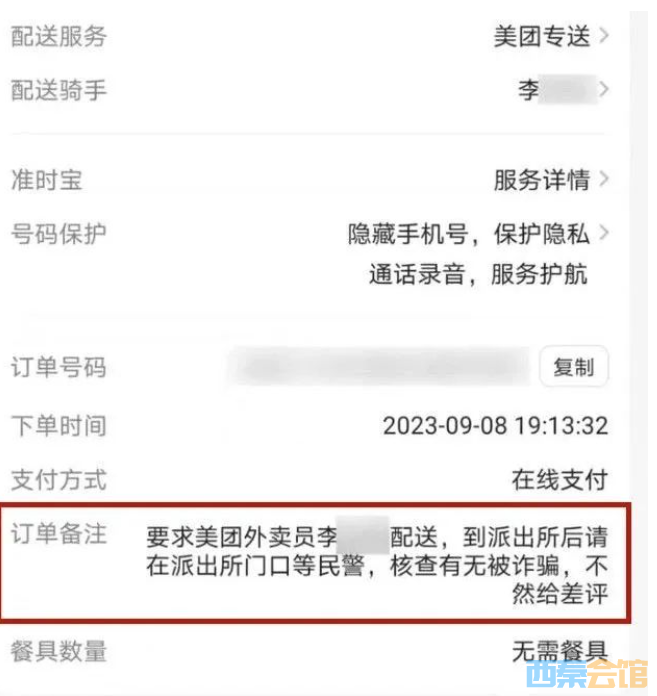This screenshot has height=696, width=657.
Task: Tap 复制 to copy the order number
Action: coord(573,367)
